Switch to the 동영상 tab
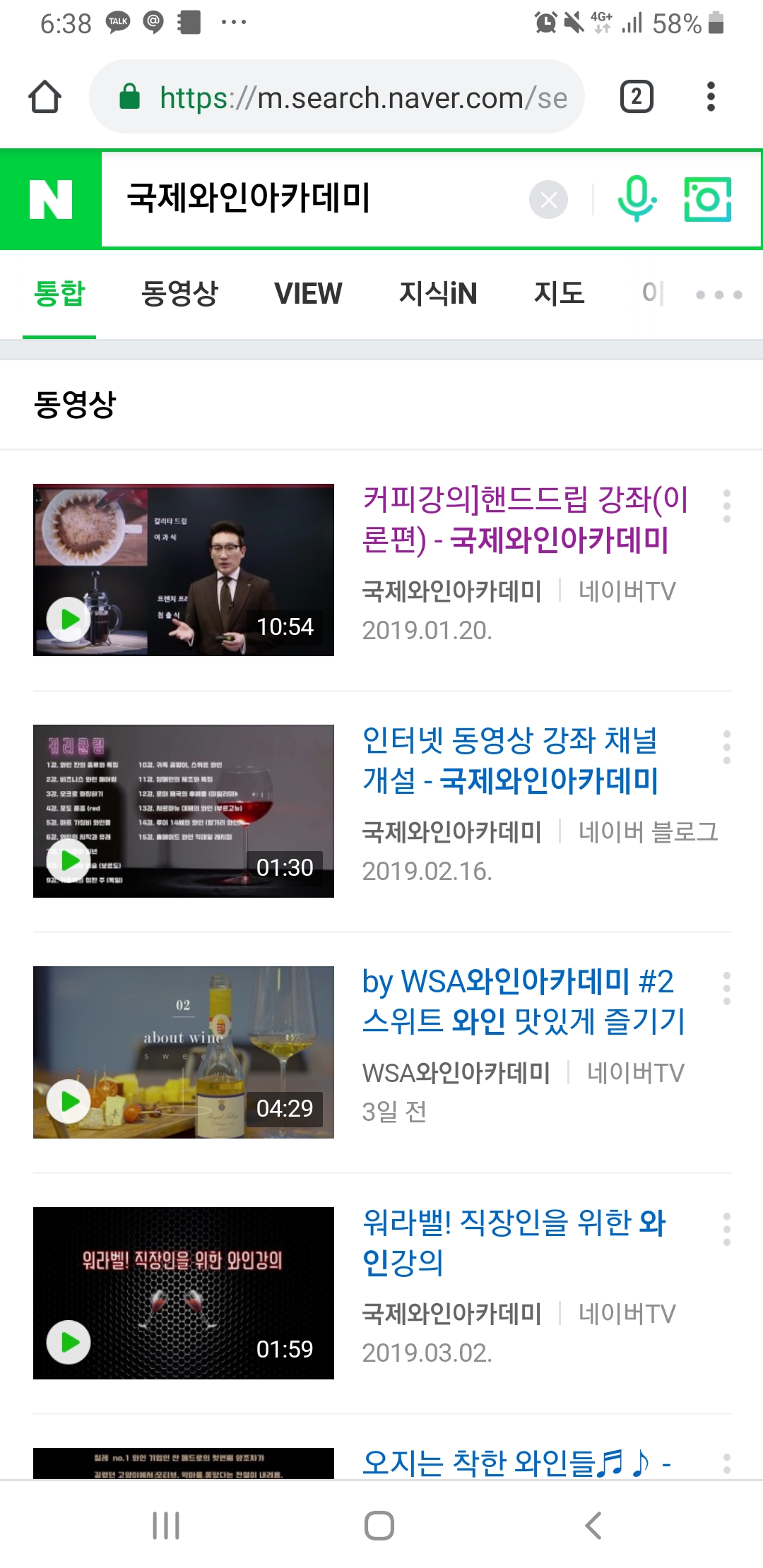Screen dimensions: 763x1568 click(179, 293)
